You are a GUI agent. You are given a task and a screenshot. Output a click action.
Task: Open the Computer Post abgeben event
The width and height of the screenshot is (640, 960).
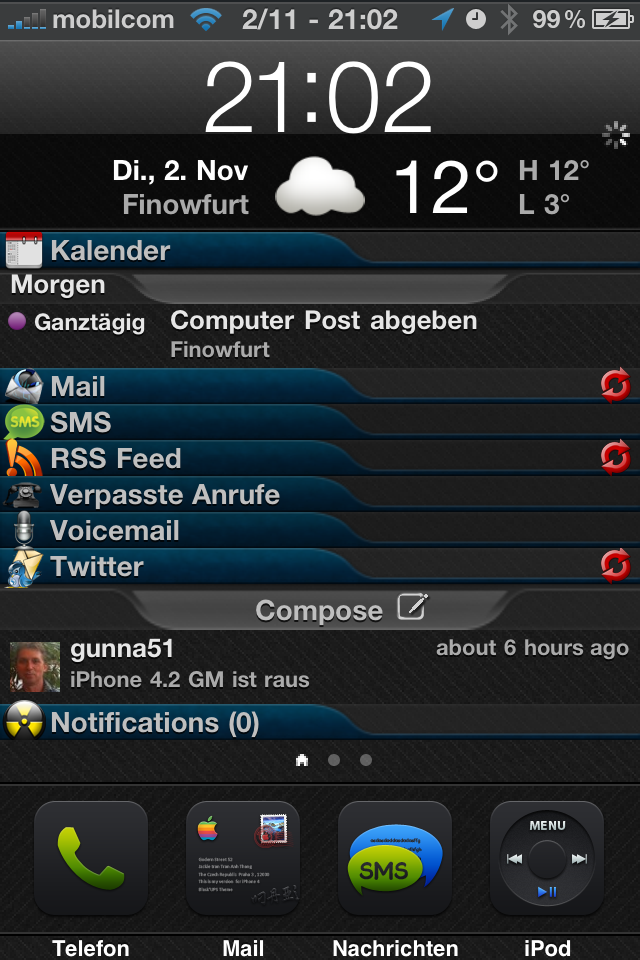[x=323, y=333]
